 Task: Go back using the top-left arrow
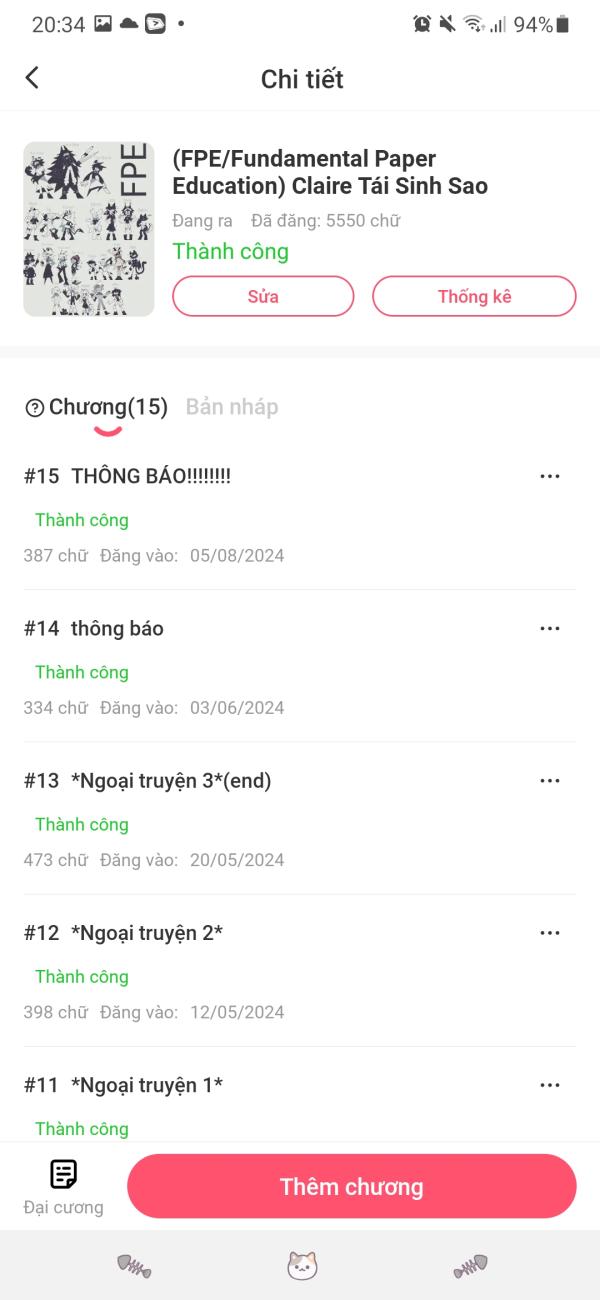pyautogui.click(x=32, y=78)
